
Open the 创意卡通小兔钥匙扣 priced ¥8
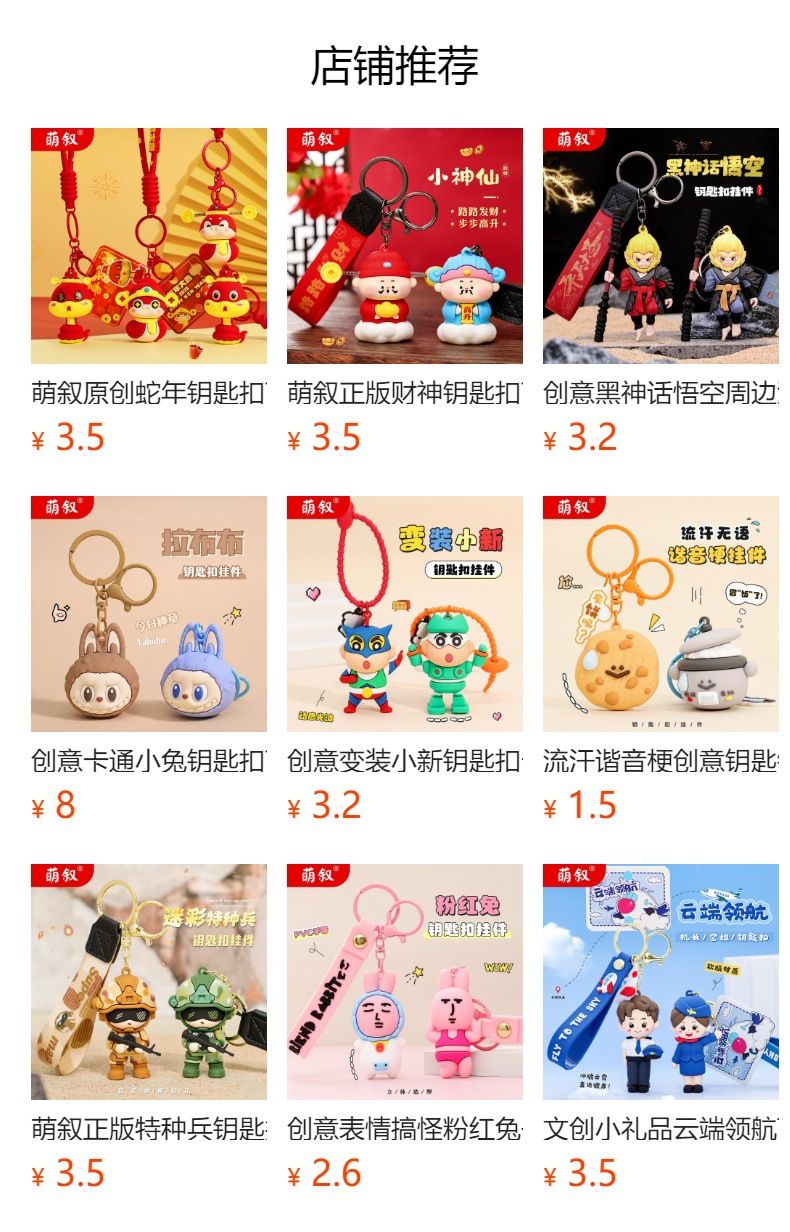pos(149,614)
